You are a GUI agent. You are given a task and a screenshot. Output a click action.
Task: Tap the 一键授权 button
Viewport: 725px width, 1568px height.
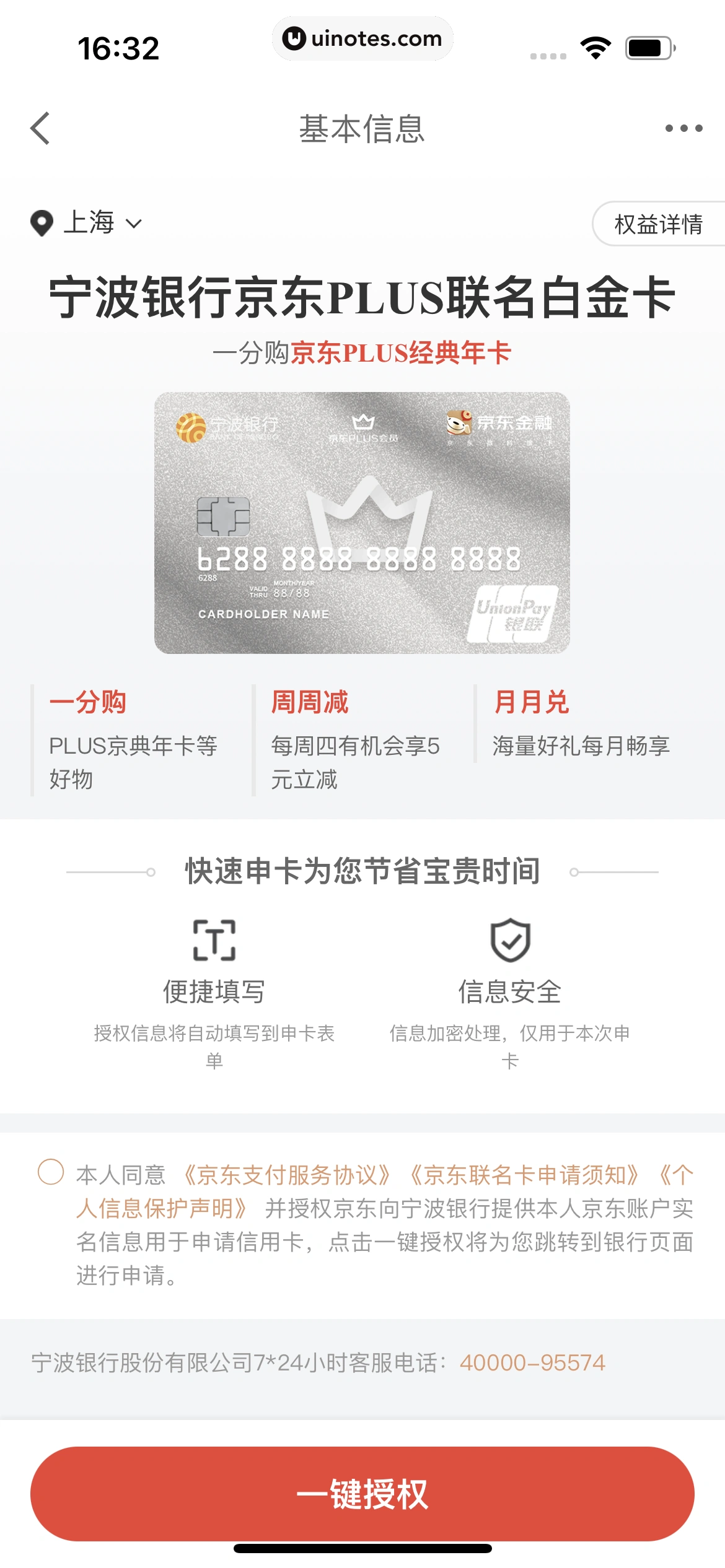coord(362,1494)
